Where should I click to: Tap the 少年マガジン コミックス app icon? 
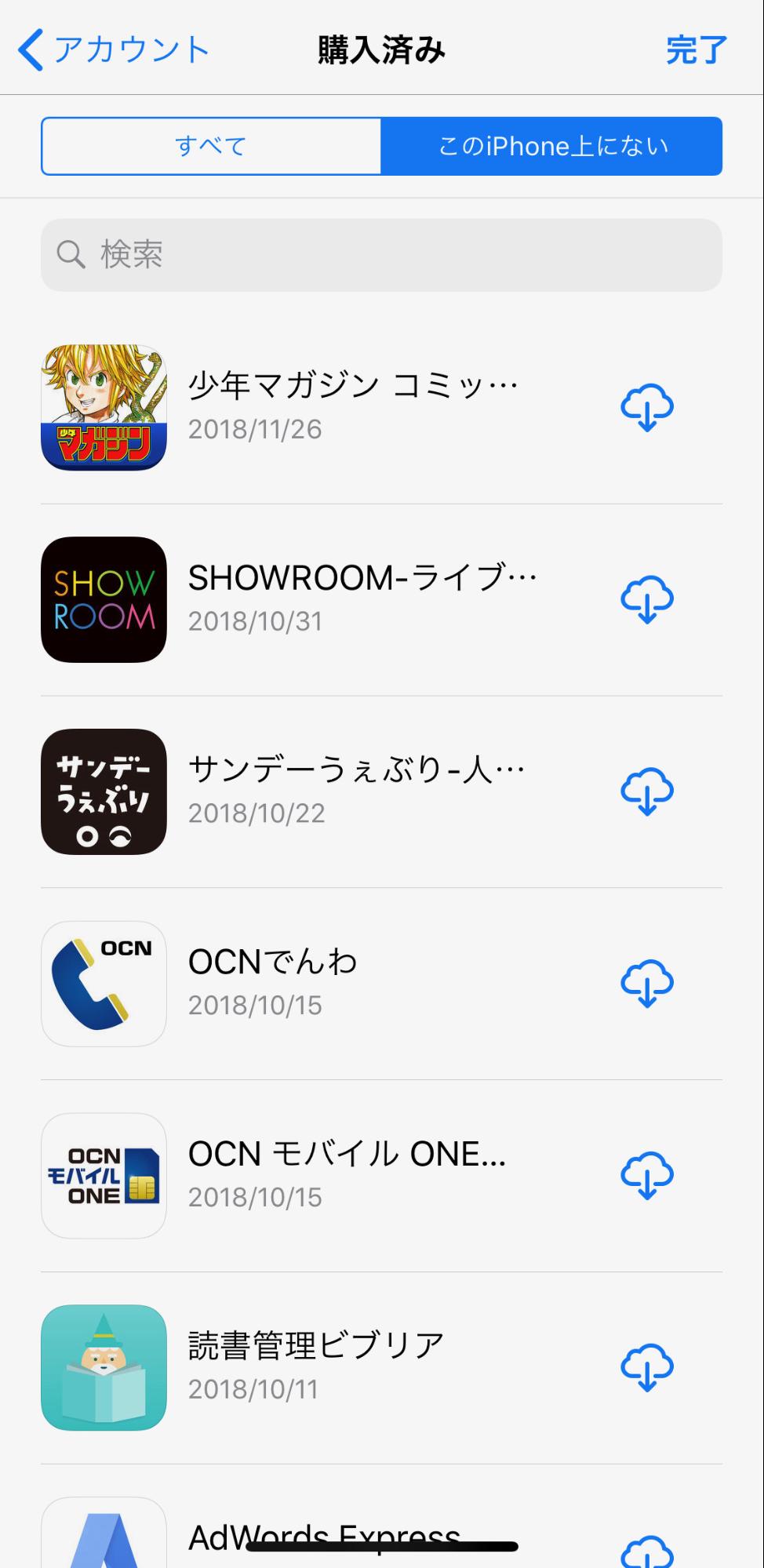103,406
